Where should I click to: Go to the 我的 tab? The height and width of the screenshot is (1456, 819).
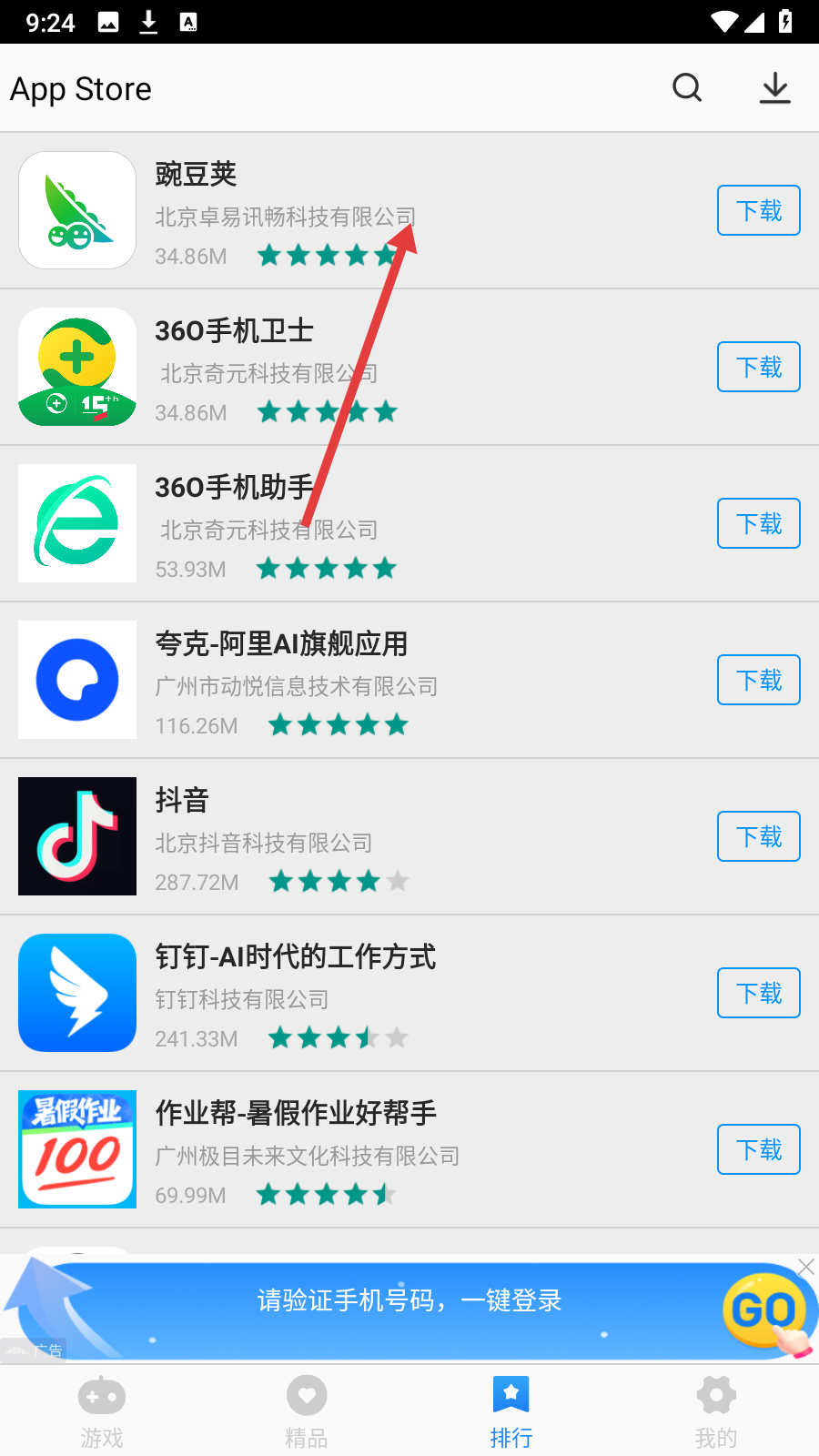click(x=716, y=1410)
